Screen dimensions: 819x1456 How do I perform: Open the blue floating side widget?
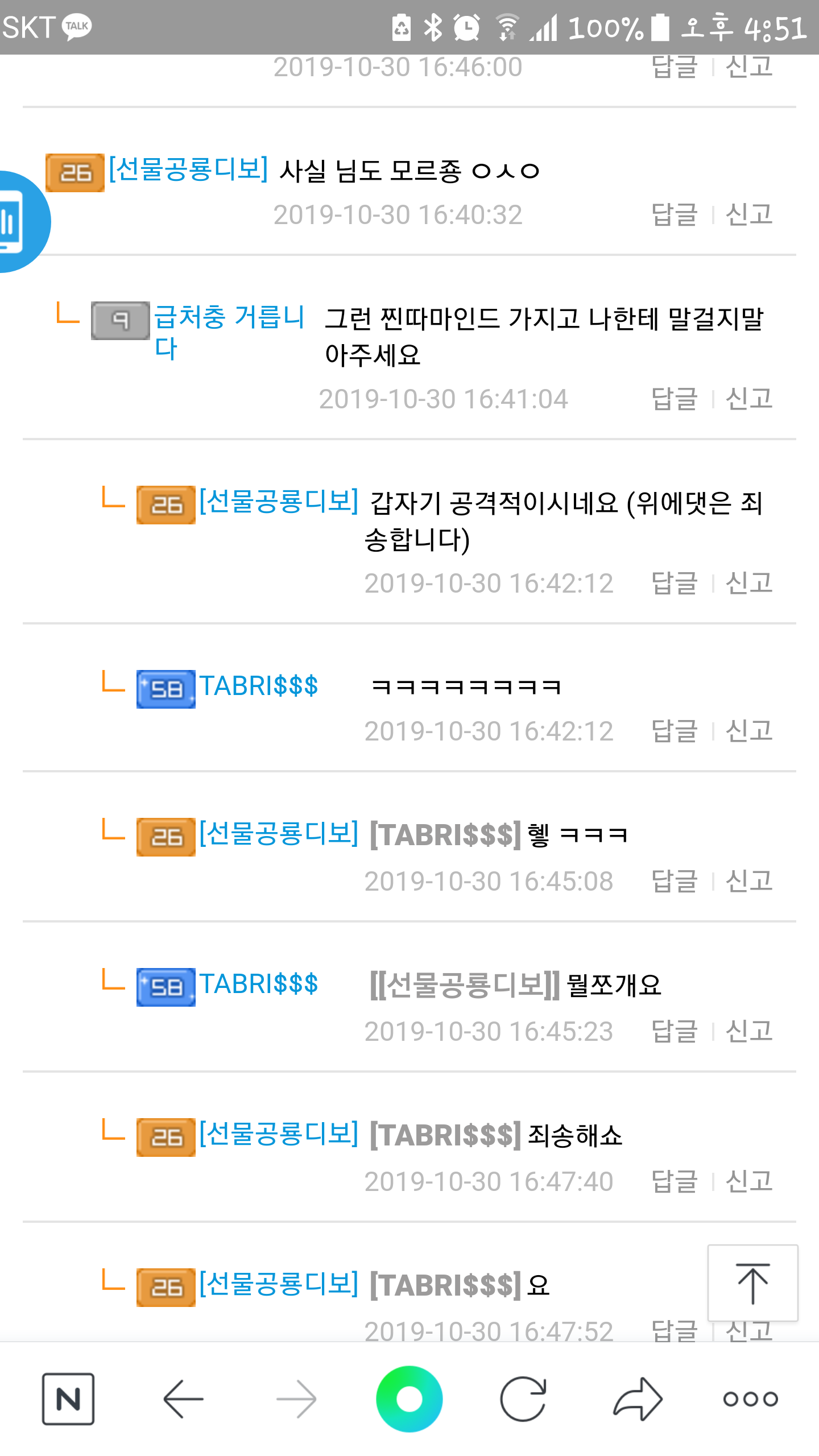[x=17, y=222]
